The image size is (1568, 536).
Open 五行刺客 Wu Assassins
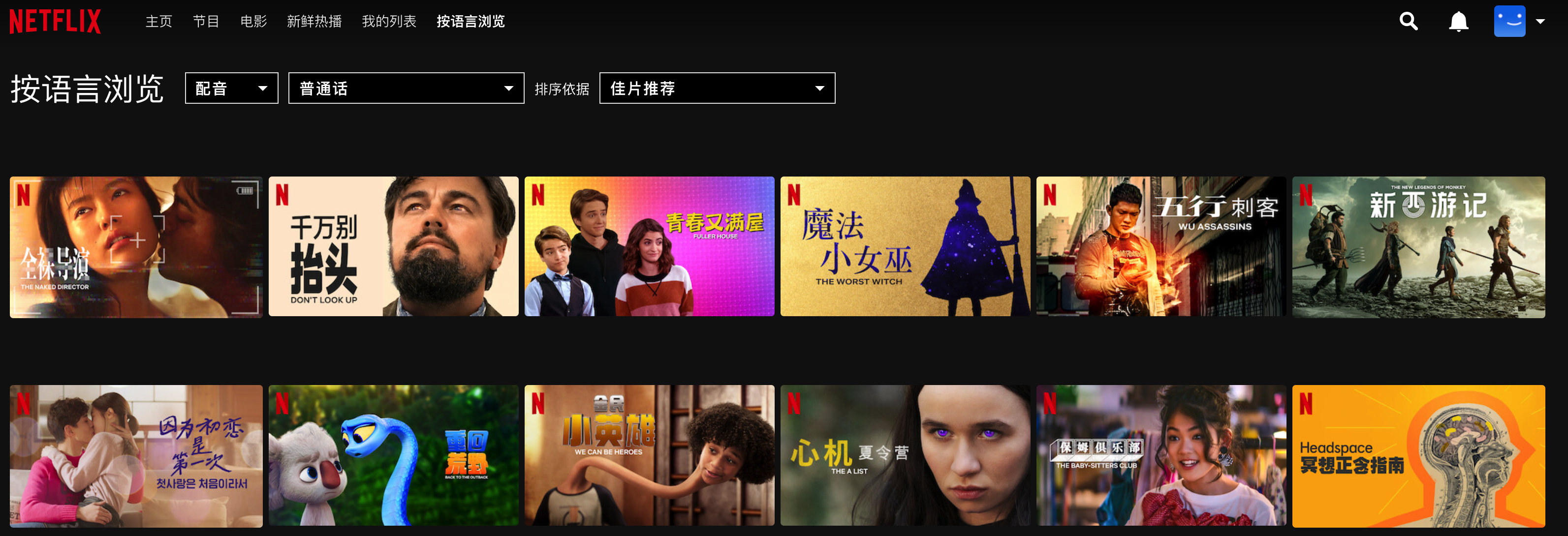(x=1160, y=247)
